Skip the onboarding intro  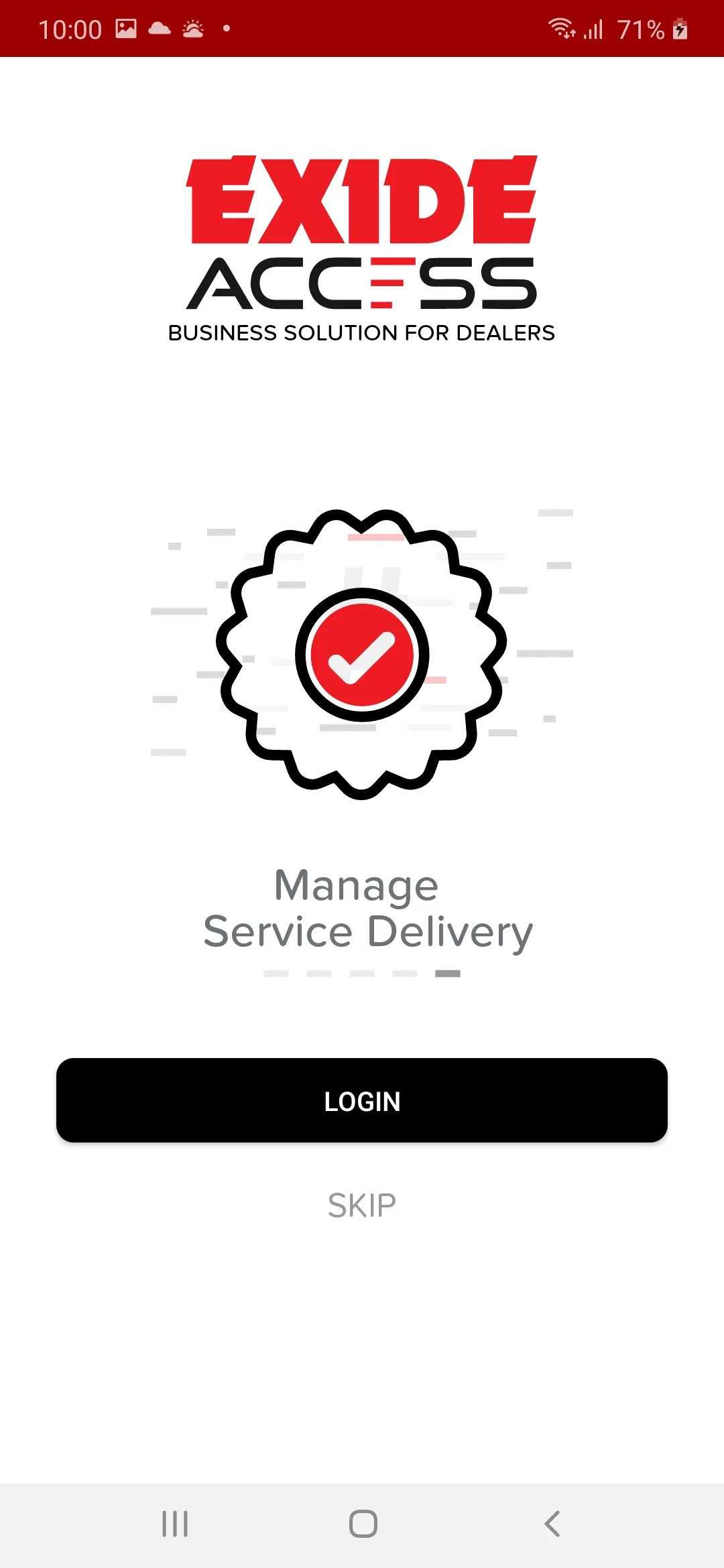(x=362, y=1205)
